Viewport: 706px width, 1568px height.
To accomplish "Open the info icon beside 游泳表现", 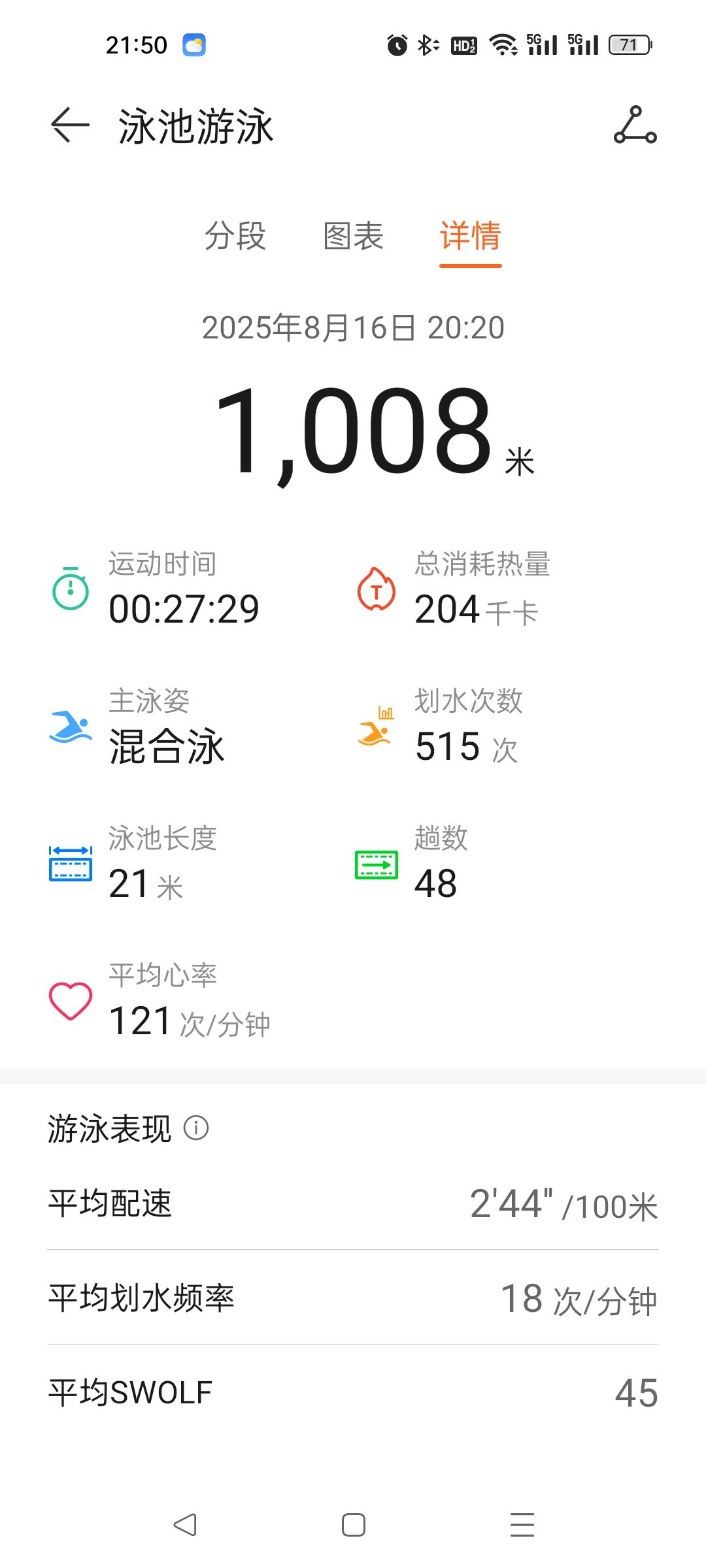I will click(196, 1128).
